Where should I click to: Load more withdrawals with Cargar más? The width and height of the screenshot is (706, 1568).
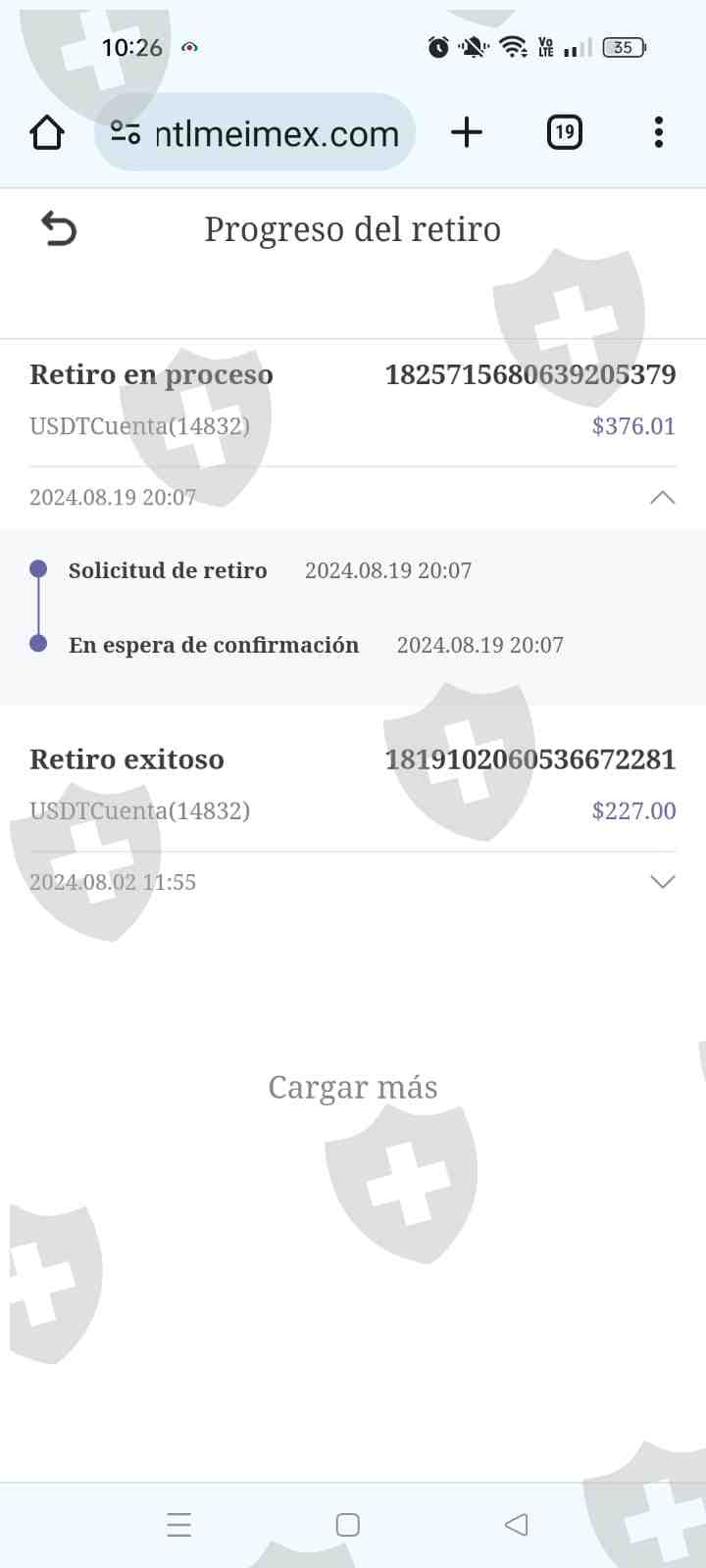tap(353, 1087)
